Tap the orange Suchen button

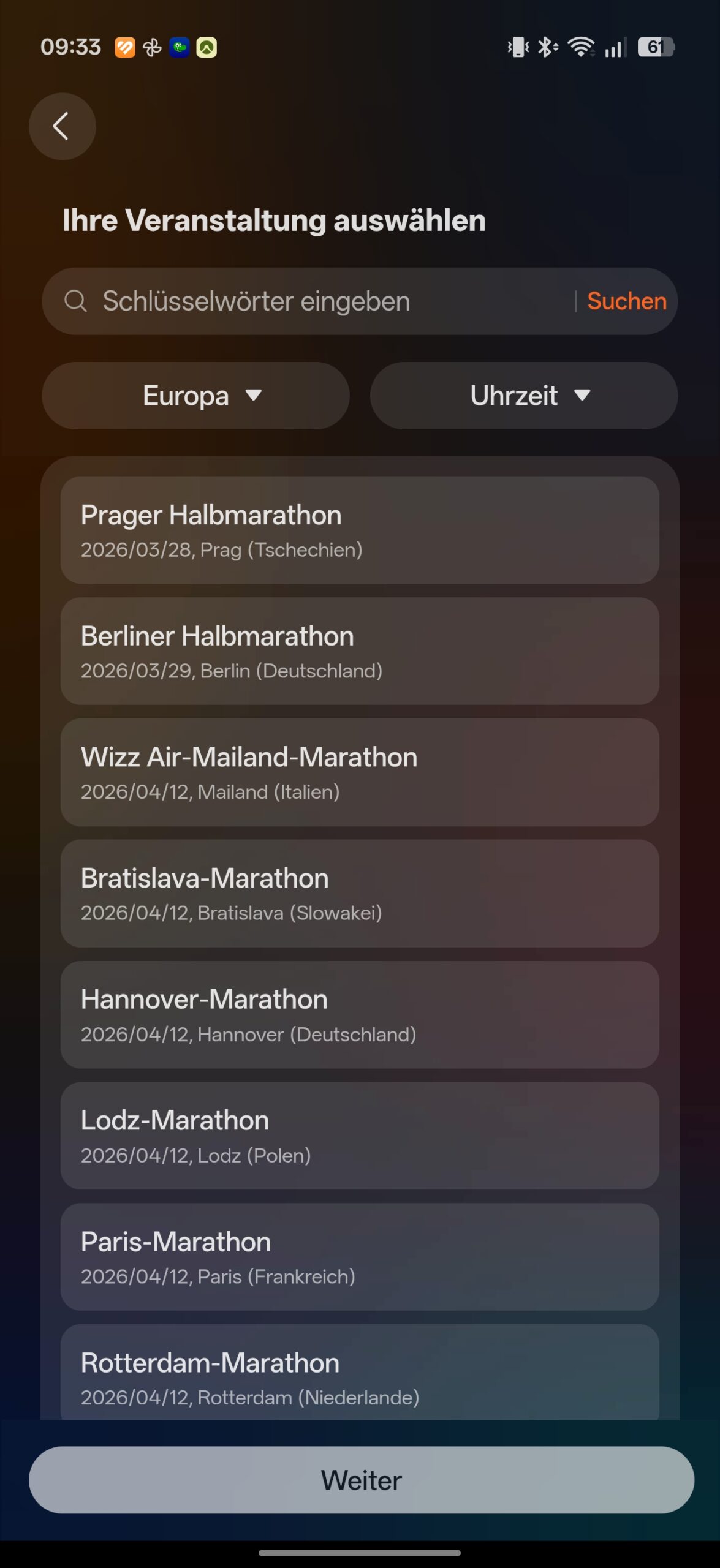(x=626, y=301)
